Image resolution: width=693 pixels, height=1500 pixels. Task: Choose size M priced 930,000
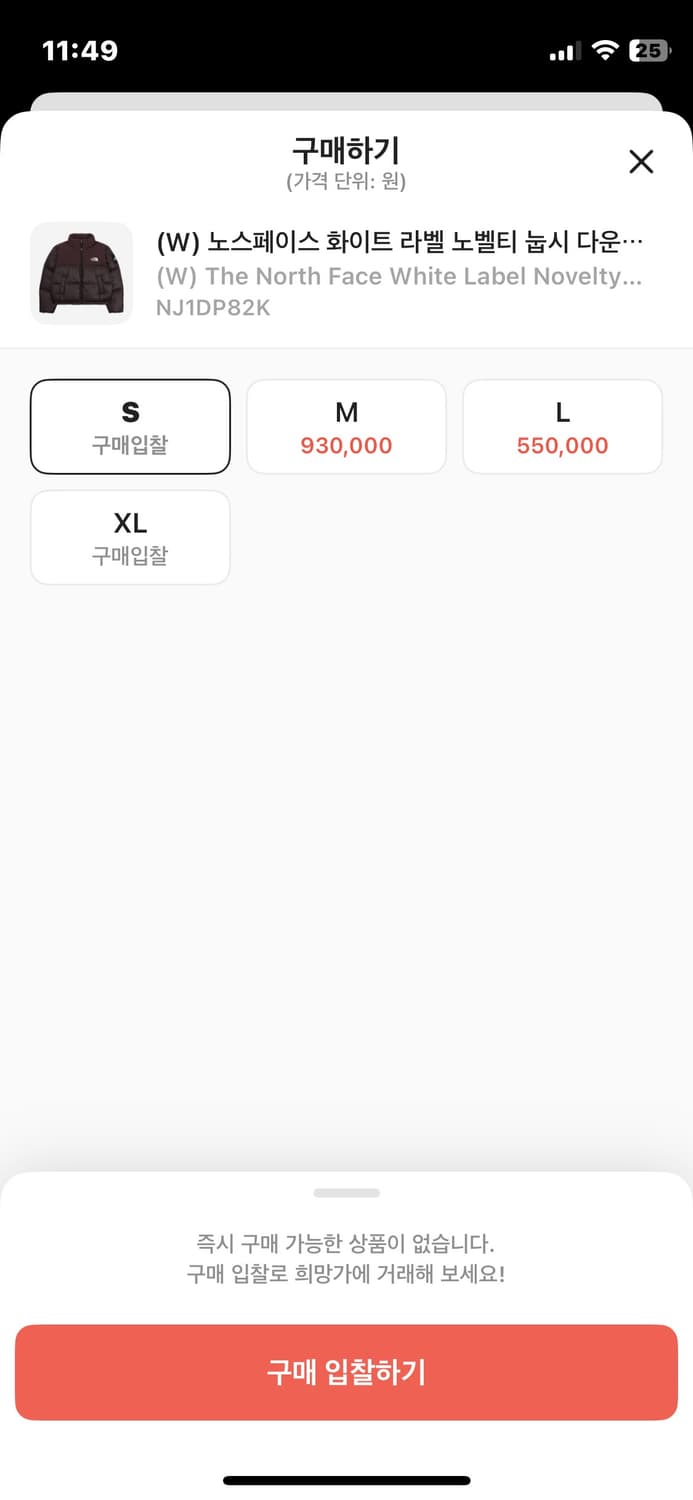[x=346, y=427]
